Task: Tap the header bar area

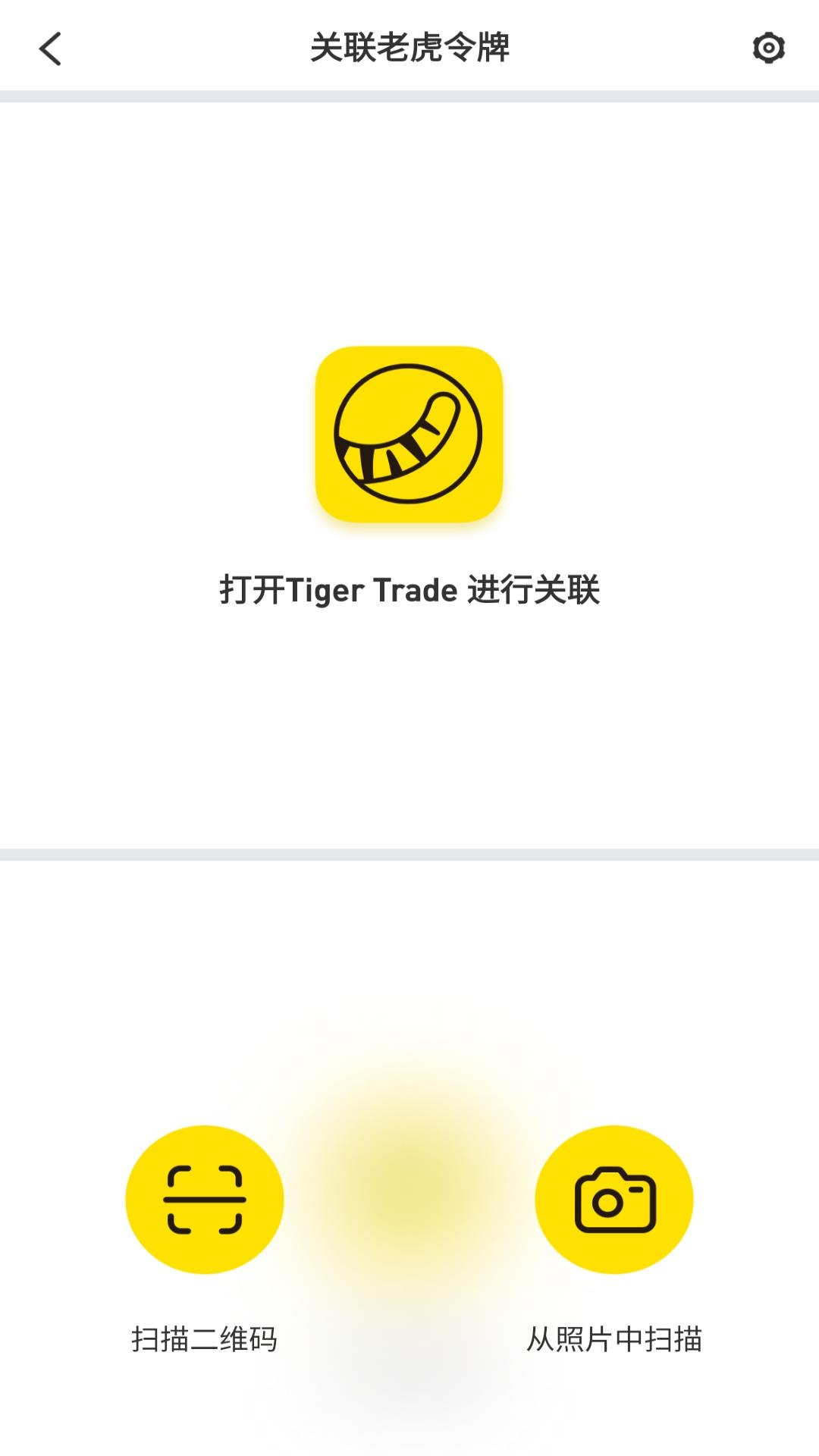Action: 409,45
